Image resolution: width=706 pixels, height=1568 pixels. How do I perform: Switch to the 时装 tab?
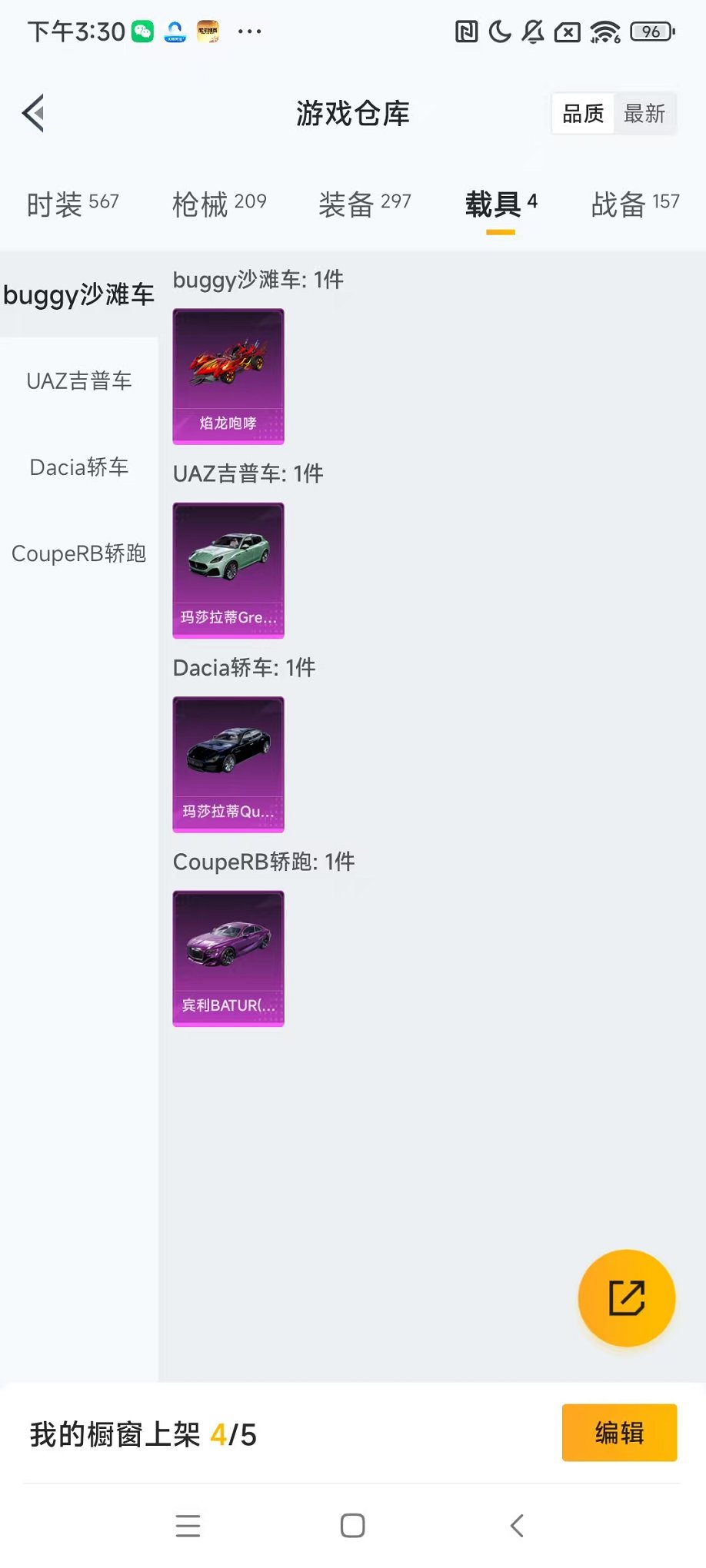73,204
